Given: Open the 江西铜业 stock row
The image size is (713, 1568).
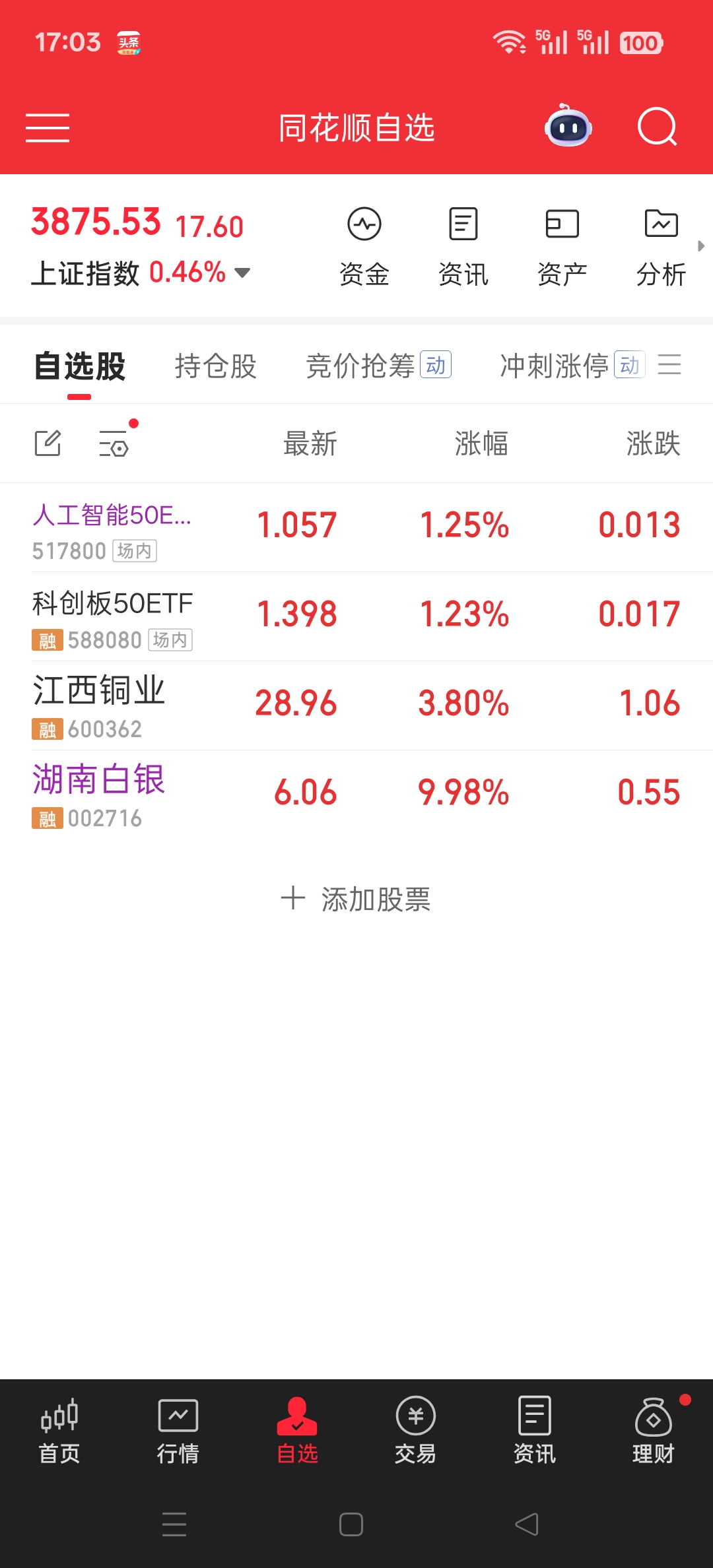Looking at the screenshot, I should [x=356, y=705].
